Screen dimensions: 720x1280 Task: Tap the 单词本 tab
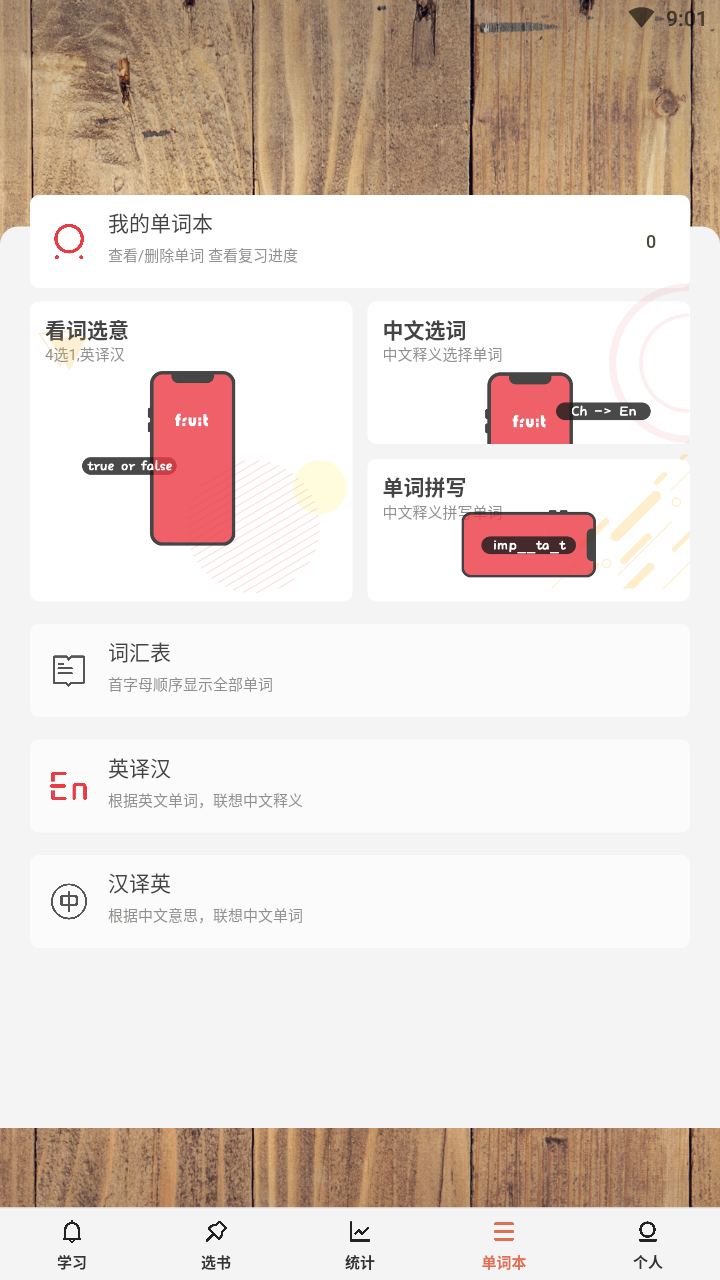tap(504, 1244)
